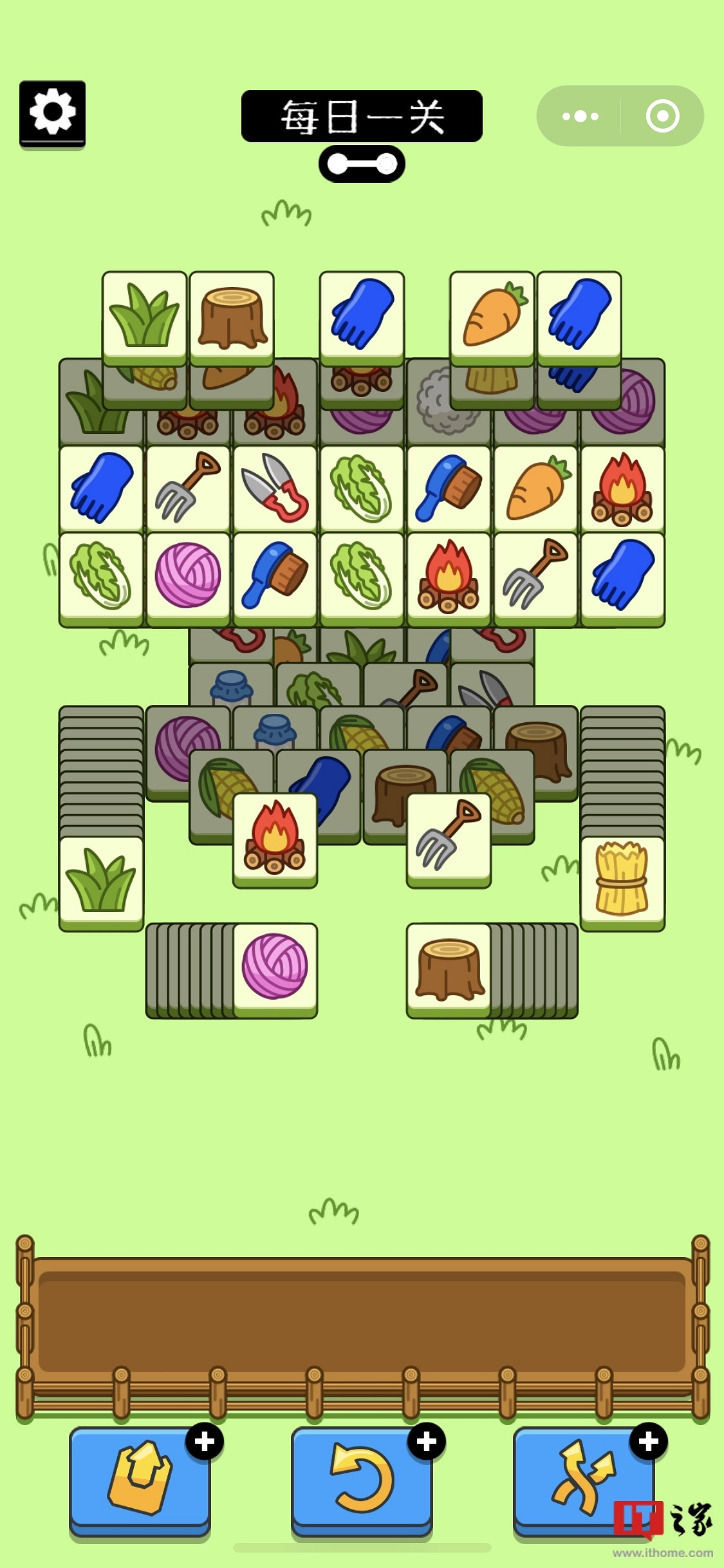Open the settings gear
Viewport: 724px width, 1568px height.
pyautogui.click(x=52, y=113)
